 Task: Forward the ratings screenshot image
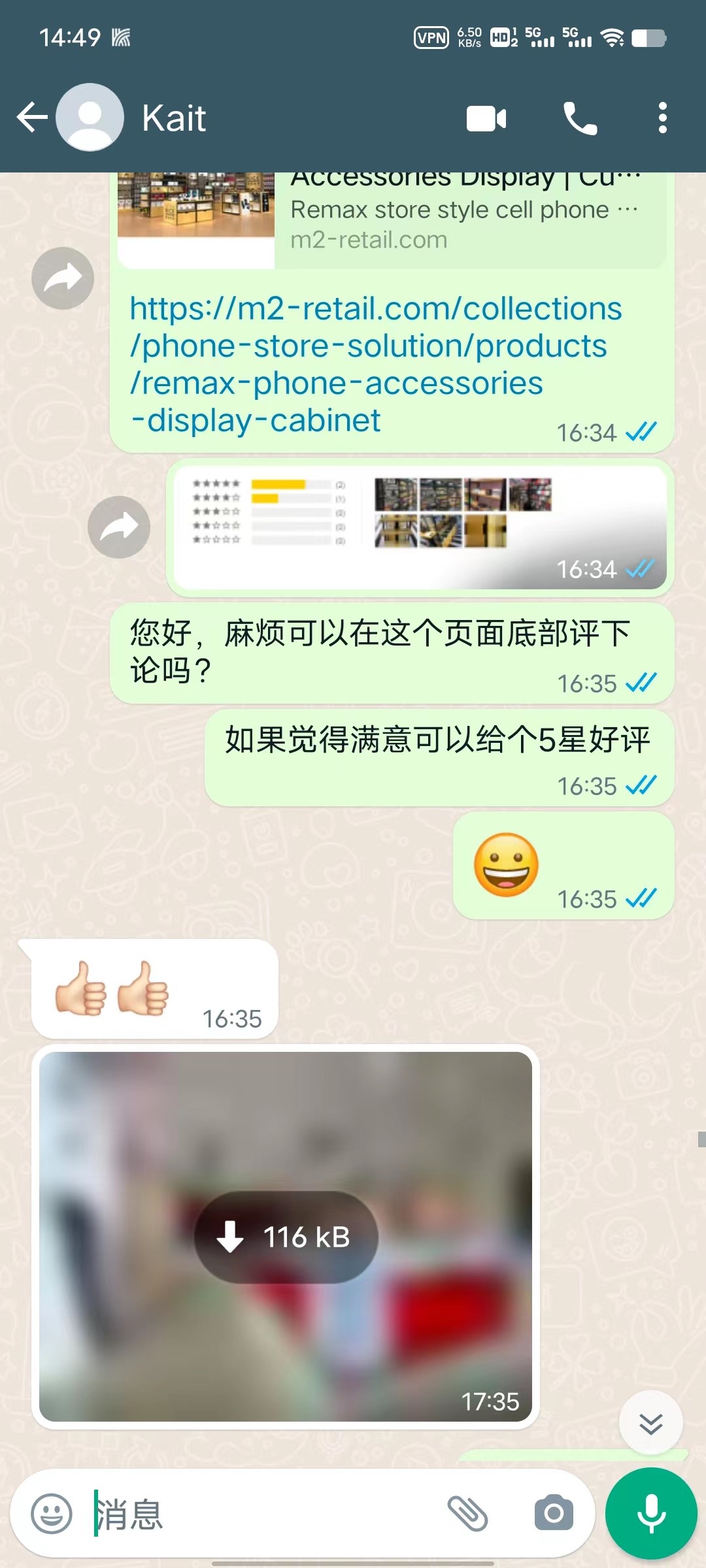tap(119, 527)
